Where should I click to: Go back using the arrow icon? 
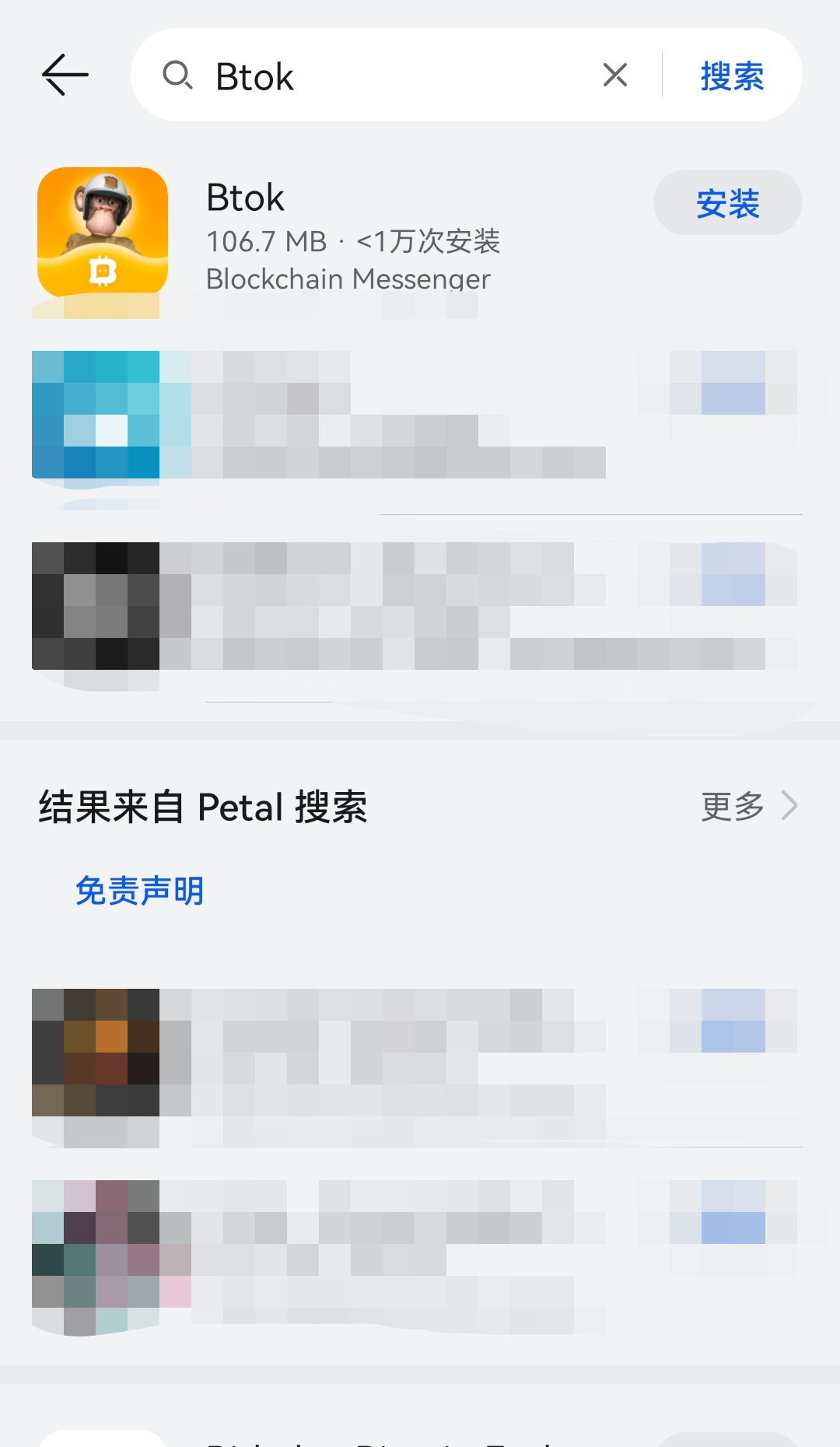(65, 75)
